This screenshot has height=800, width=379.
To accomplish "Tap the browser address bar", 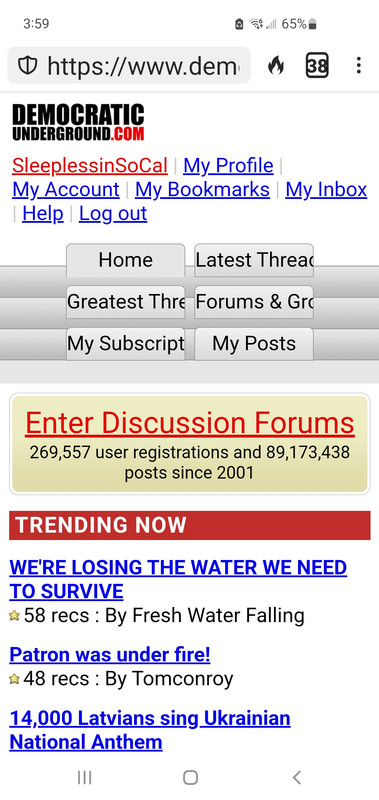I will [x=129, y=65].
